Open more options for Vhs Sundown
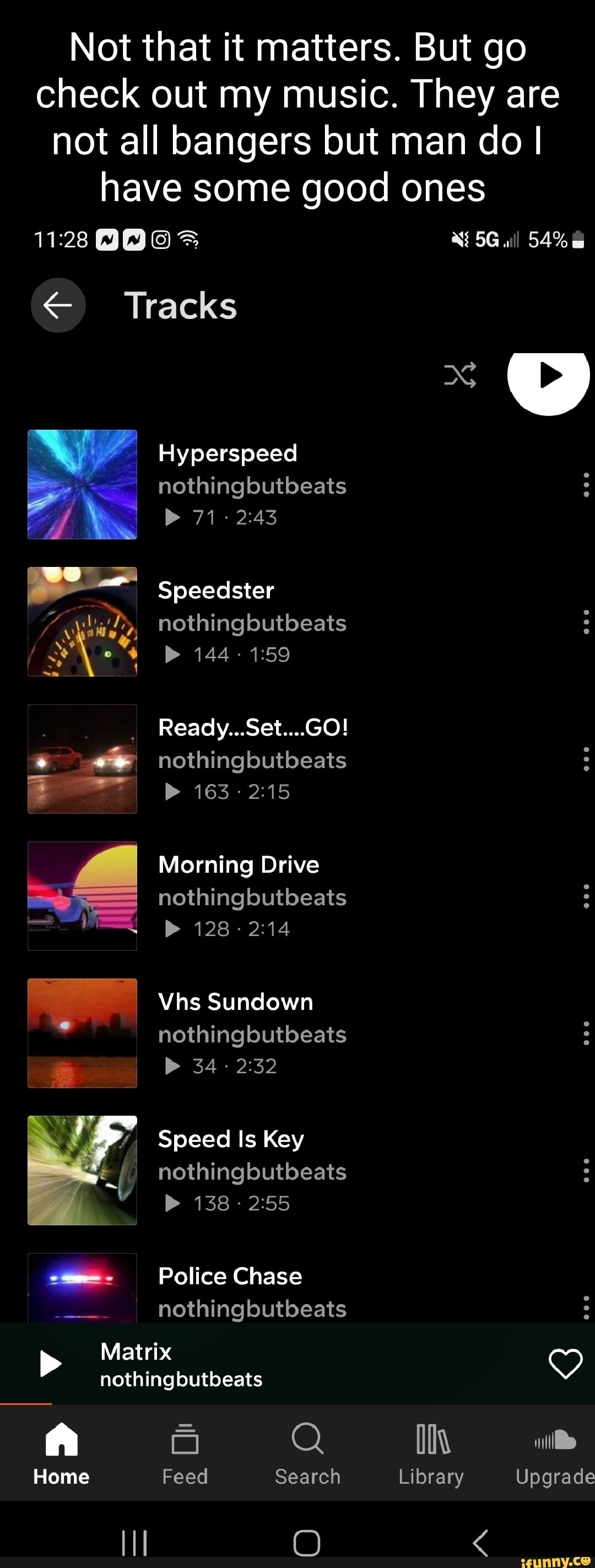 tap(585, 1034)
